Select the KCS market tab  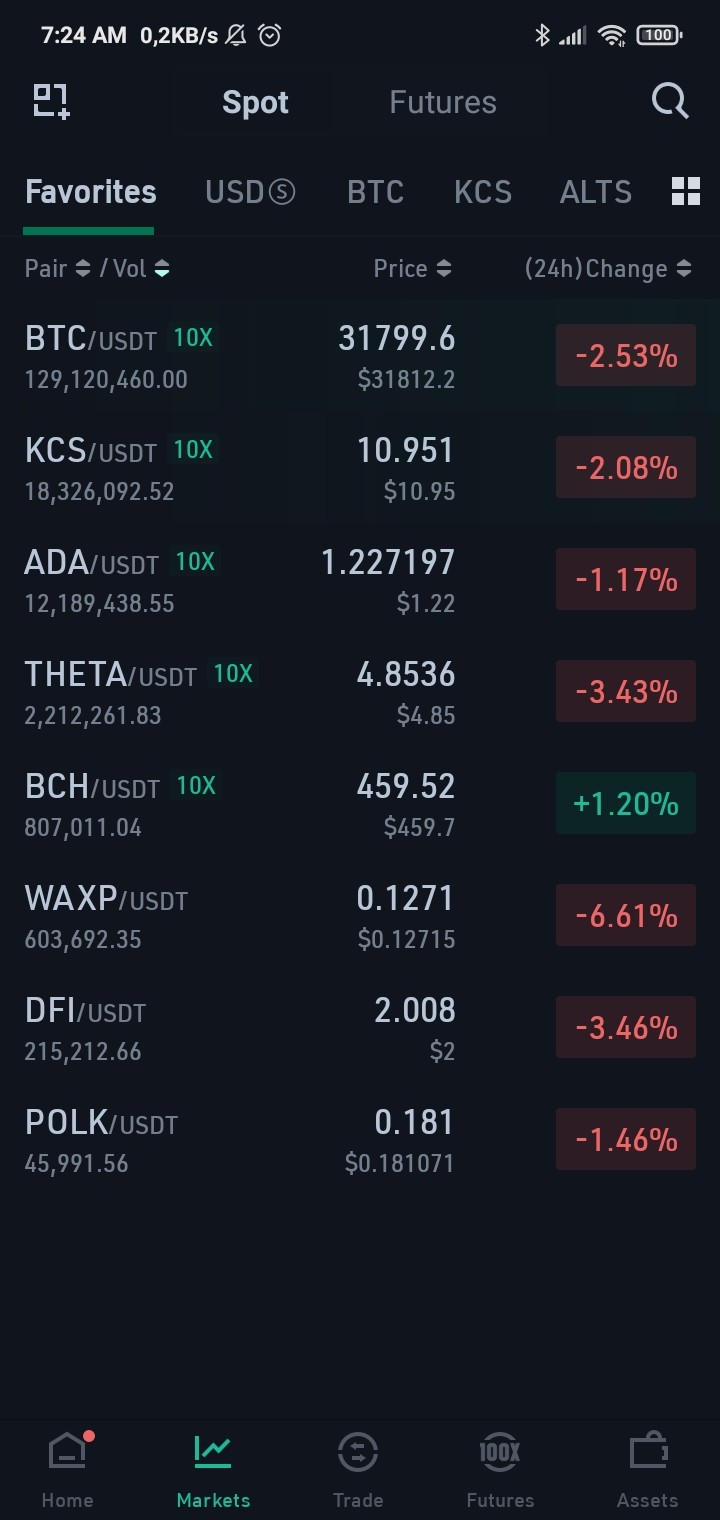[483, 191]
